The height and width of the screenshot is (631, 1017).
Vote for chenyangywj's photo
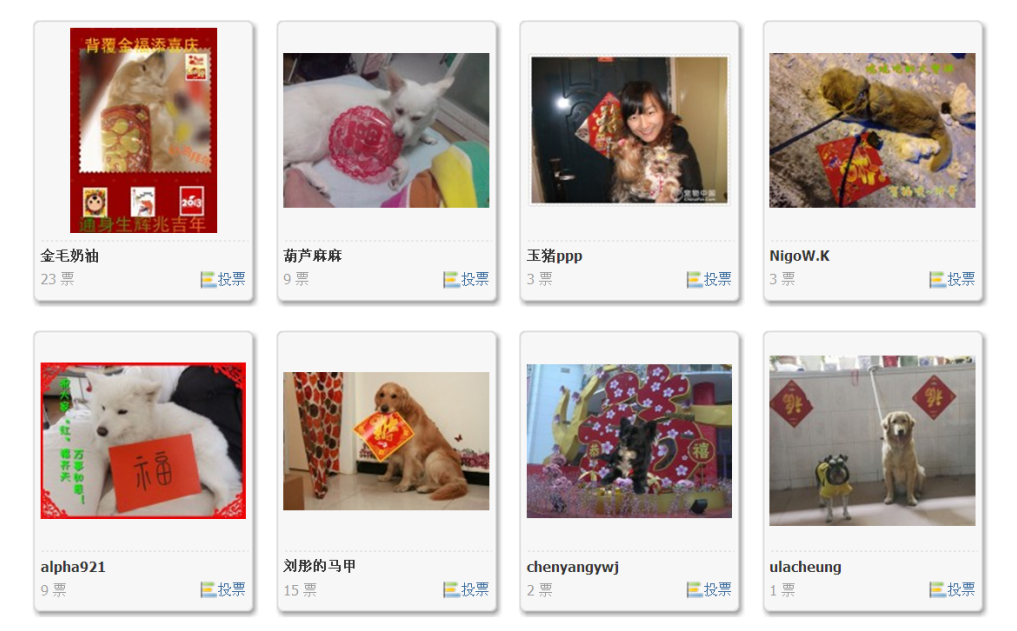[x=710, y=590]
